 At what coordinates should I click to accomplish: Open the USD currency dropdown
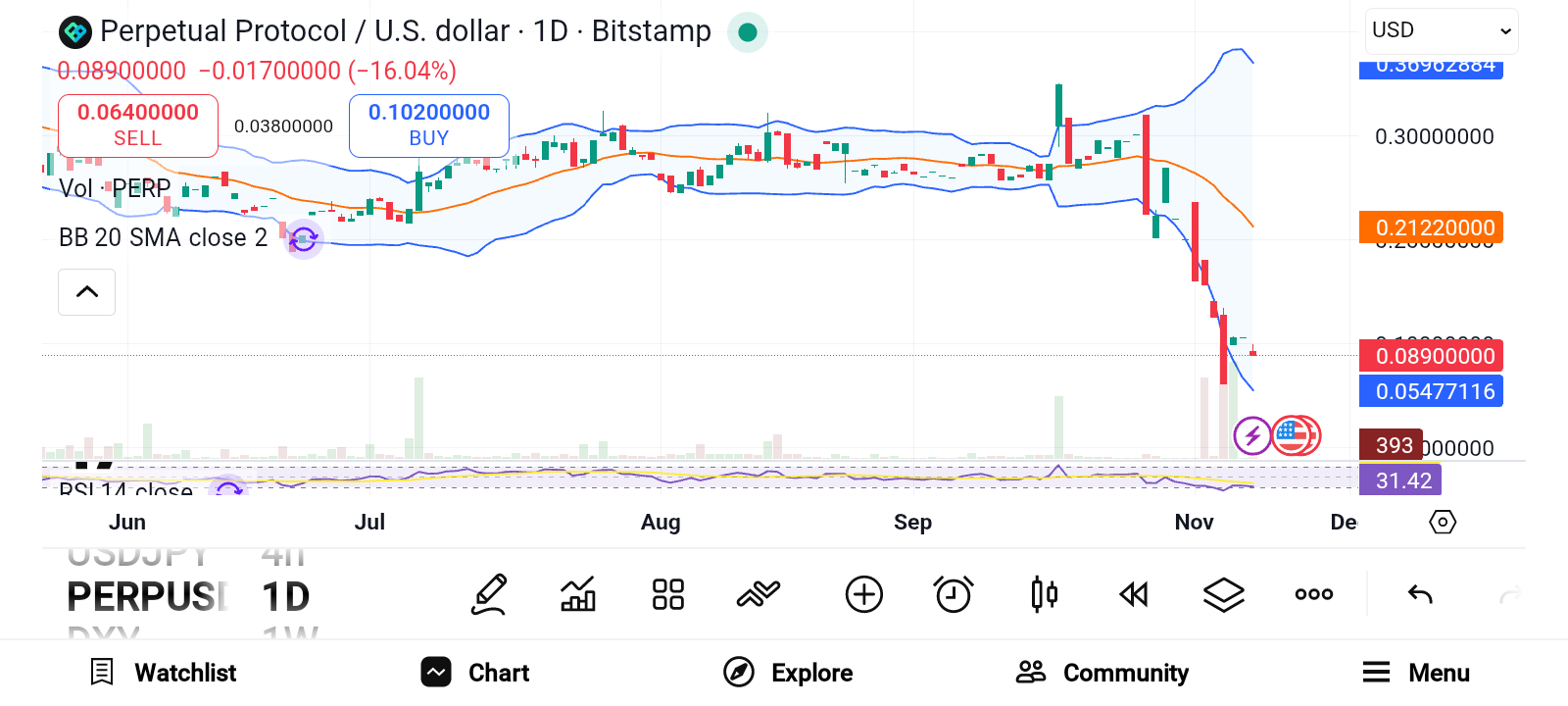[x=1441, y=30]
